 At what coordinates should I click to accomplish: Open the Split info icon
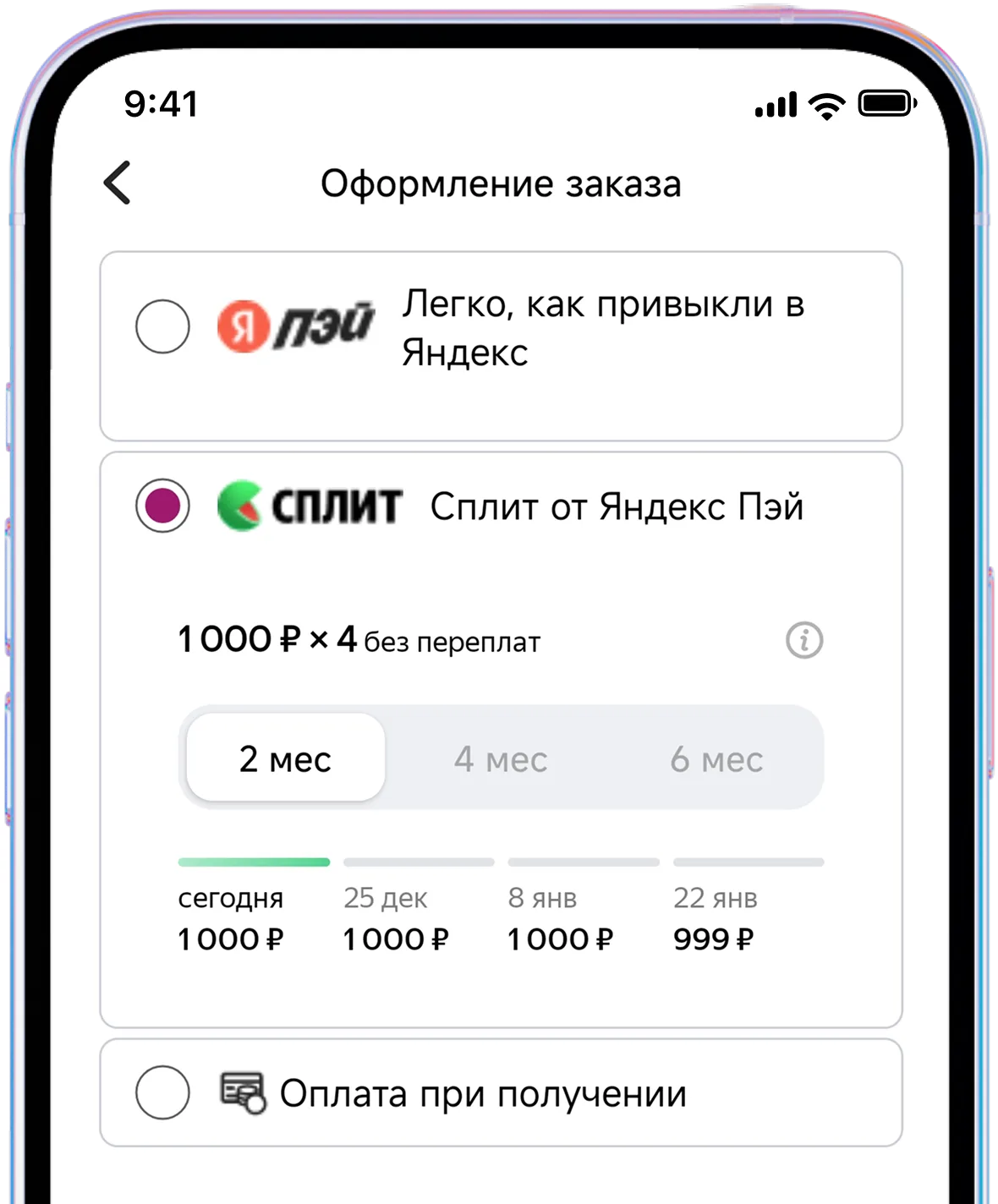coord(803,640)
